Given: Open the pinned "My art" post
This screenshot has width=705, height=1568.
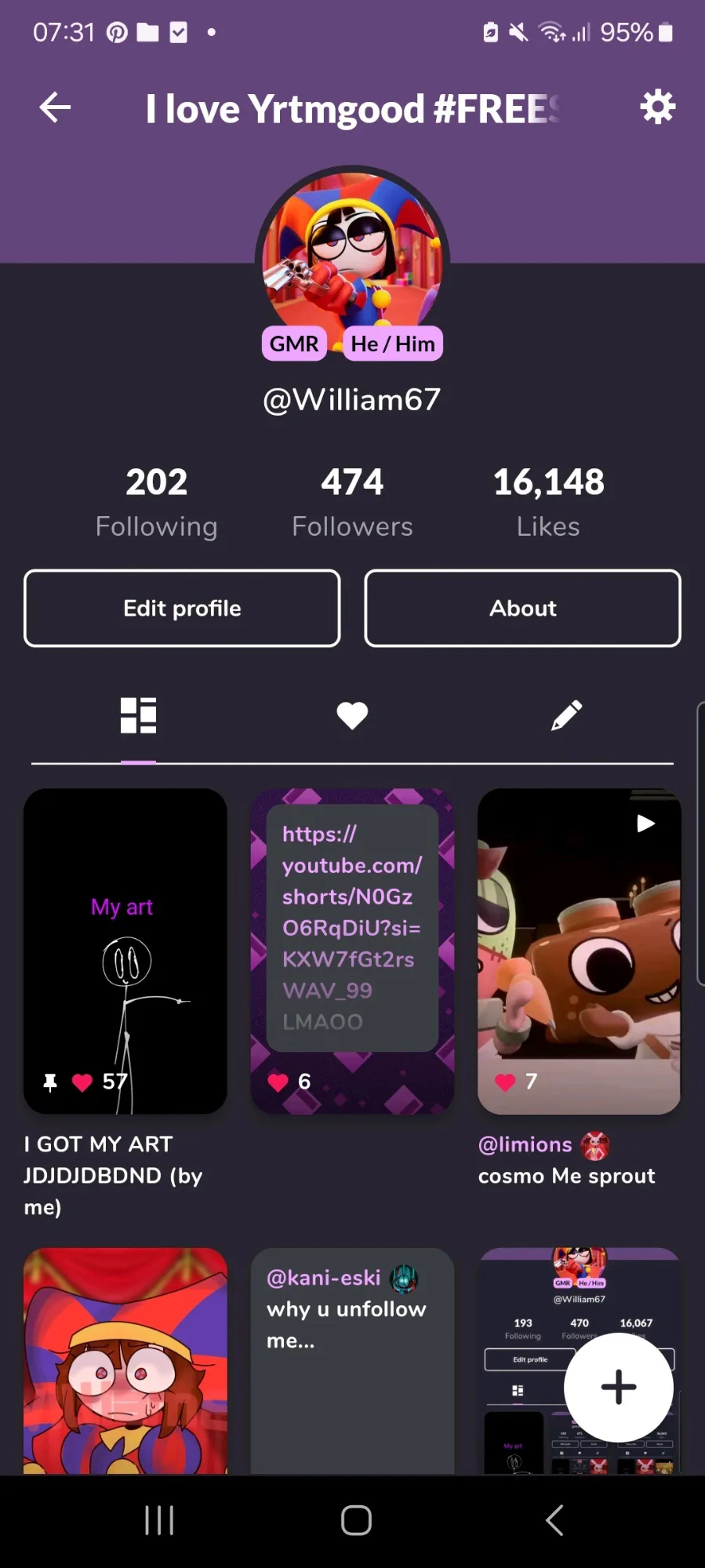Looking at the screenshot, I should 125,951.
